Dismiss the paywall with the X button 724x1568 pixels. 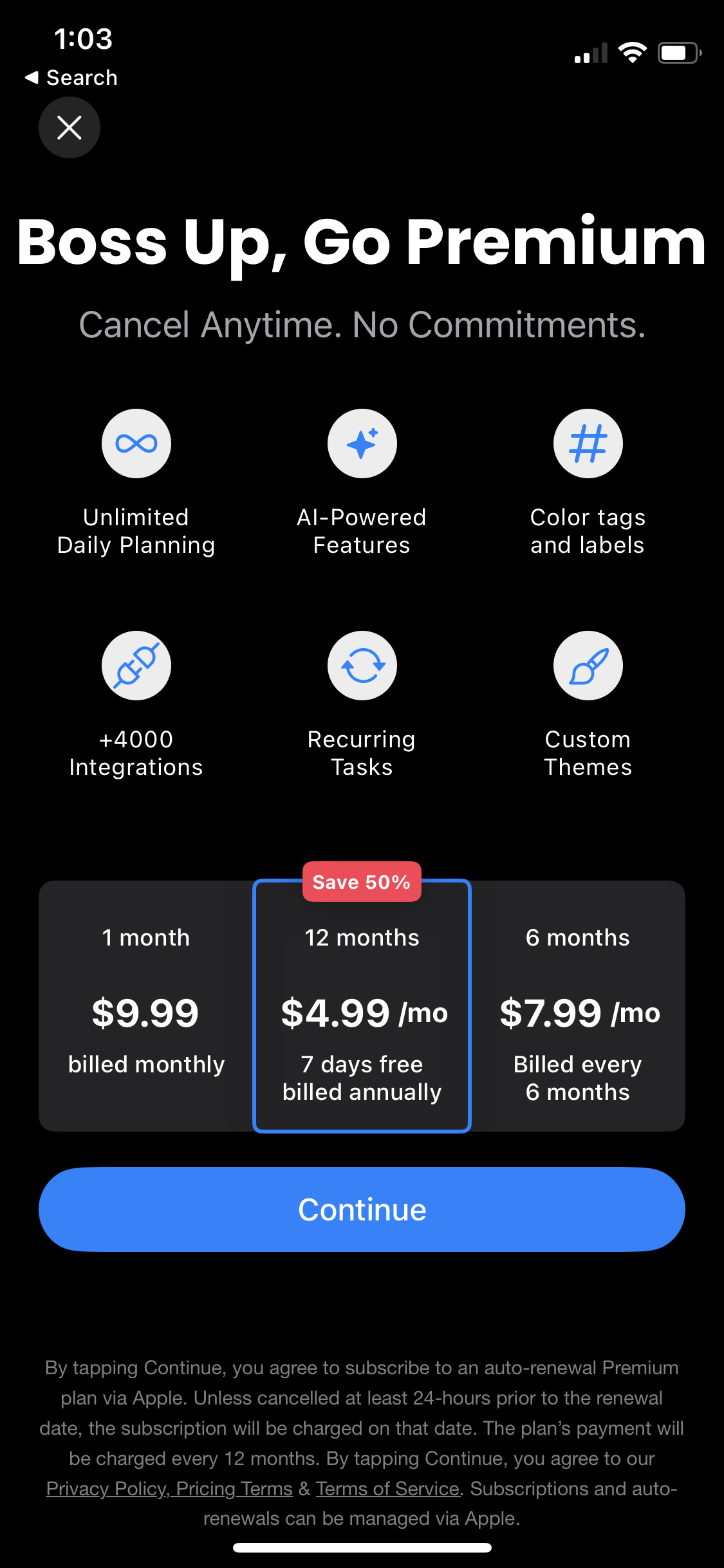tap(69, 127)
